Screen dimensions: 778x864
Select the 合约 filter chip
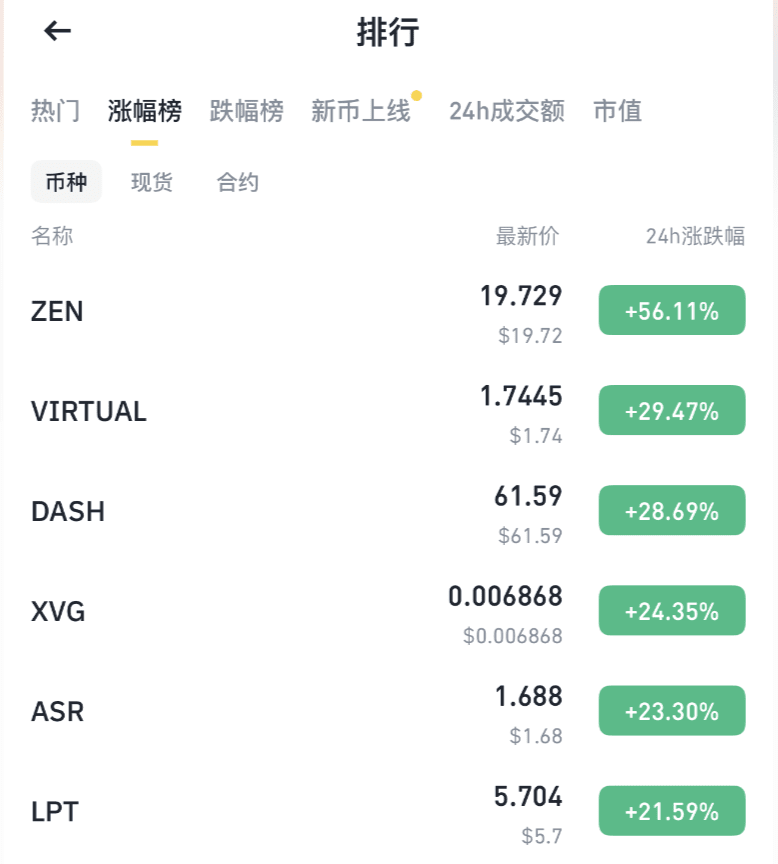coord(238,182)
